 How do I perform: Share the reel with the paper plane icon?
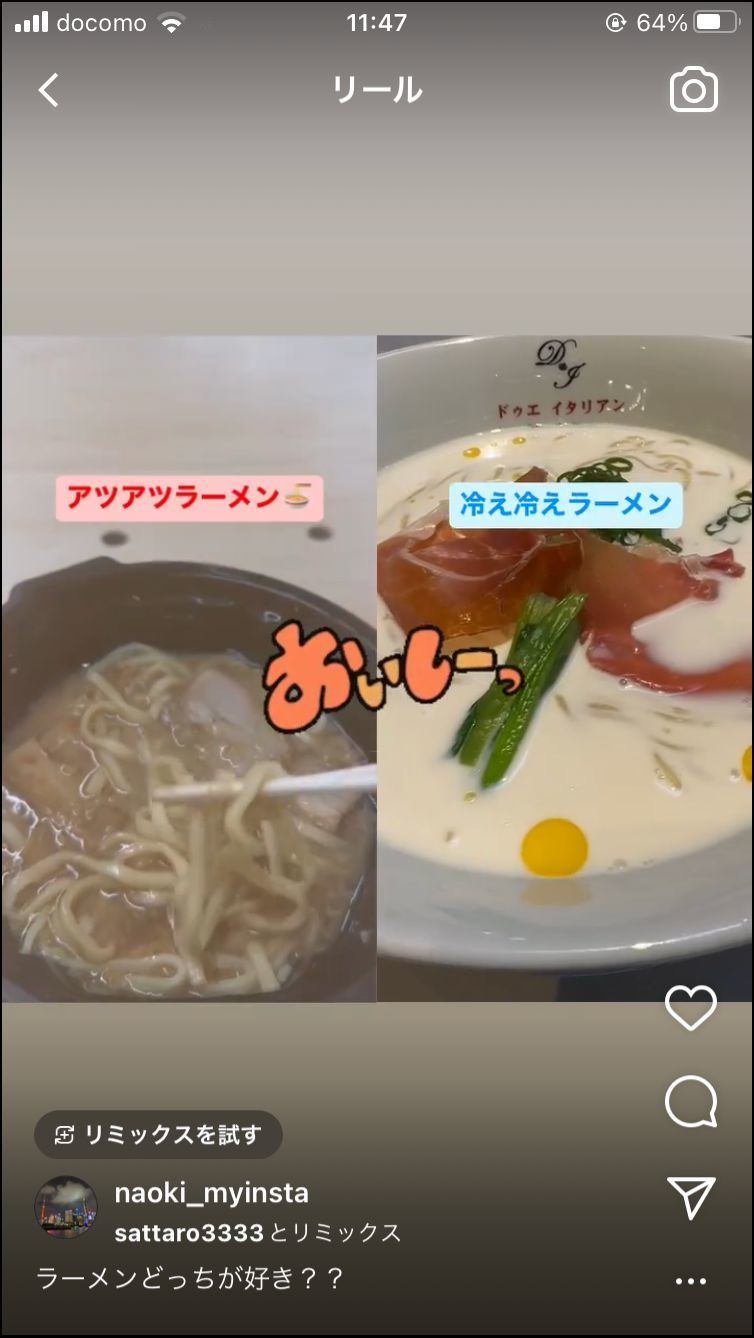click(x=691, y=1197)
